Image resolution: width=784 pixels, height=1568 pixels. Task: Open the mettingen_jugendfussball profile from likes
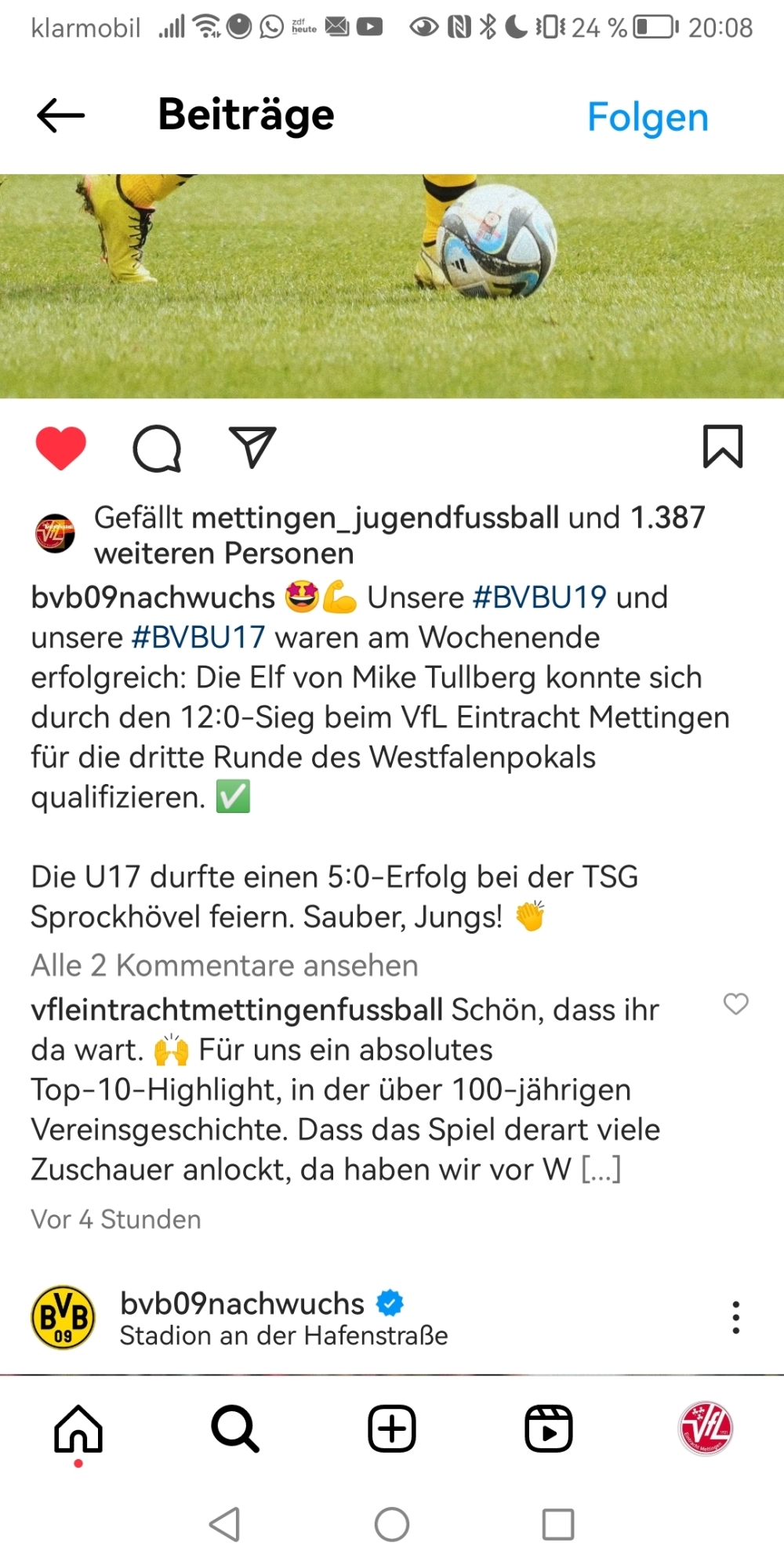(375, 517)
